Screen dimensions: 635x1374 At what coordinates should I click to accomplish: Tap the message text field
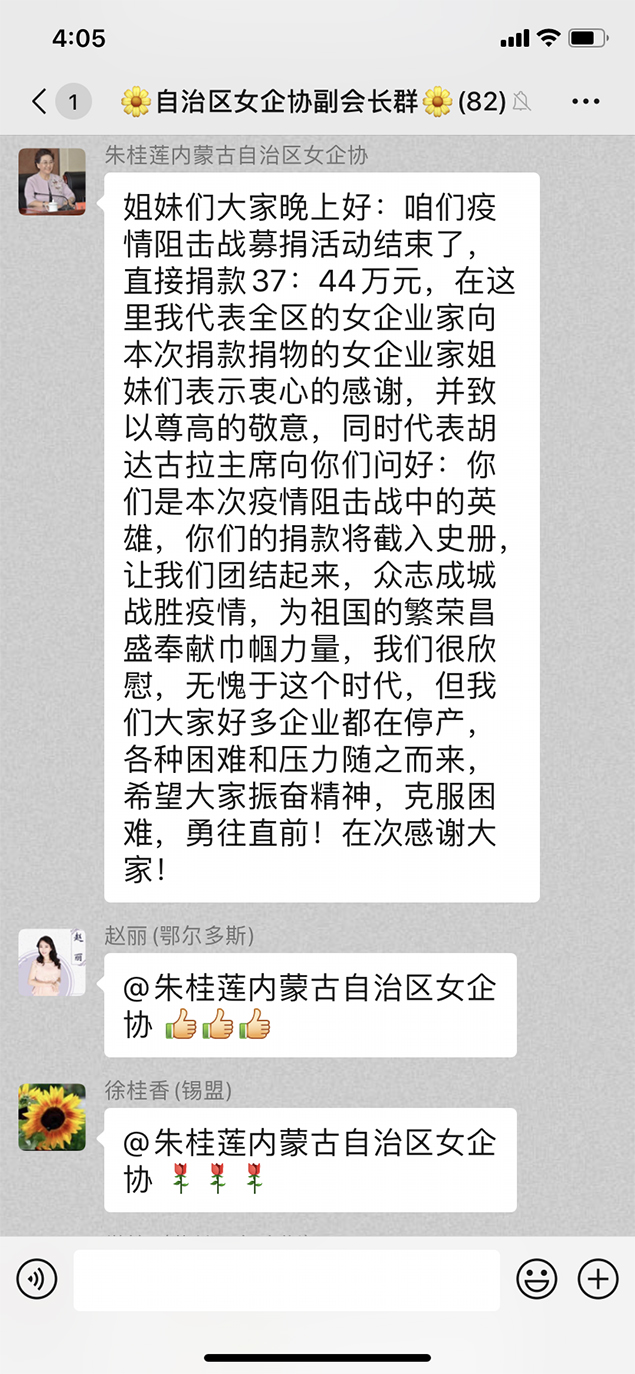point(286,1279)
